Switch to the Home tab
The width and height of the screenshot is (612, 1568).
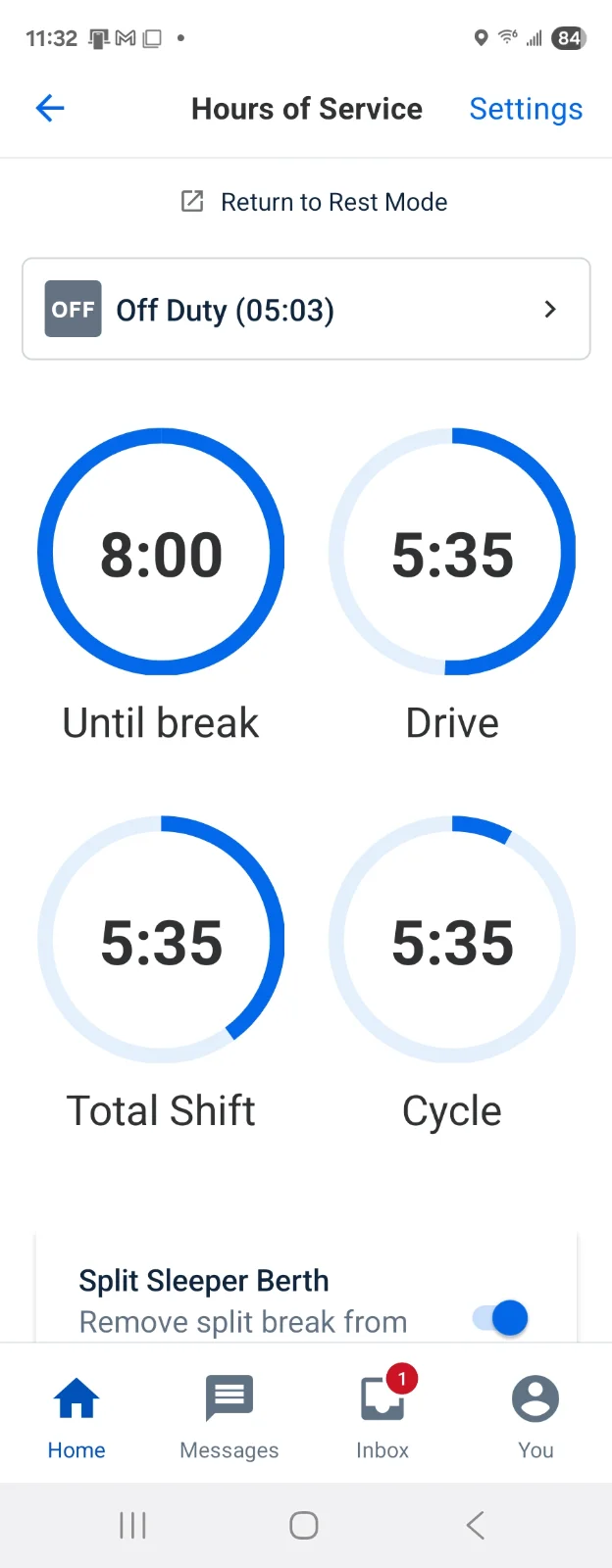click(x=76, y=1416)
